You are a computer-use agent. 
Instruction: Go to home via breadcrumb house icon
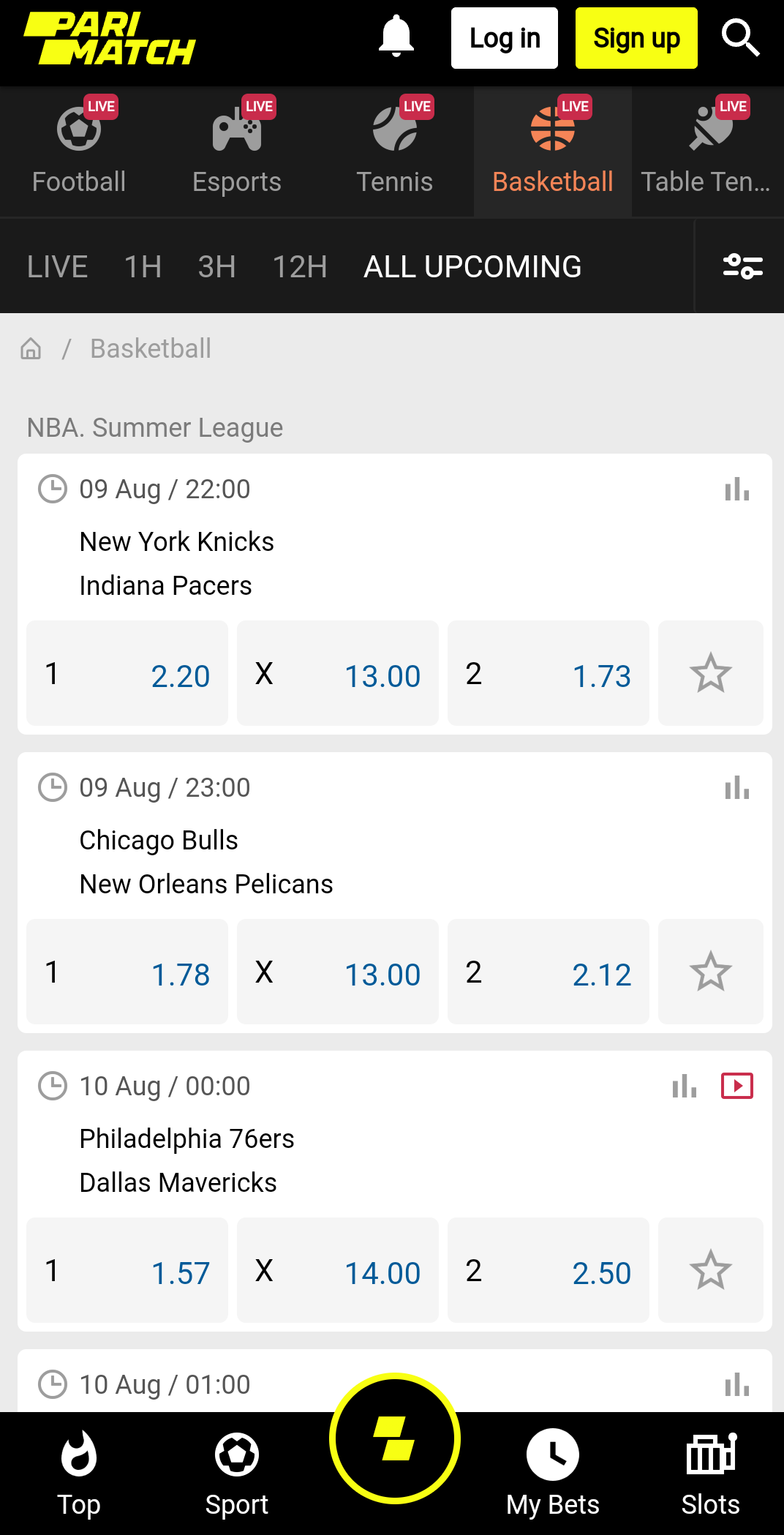point(31,349)
